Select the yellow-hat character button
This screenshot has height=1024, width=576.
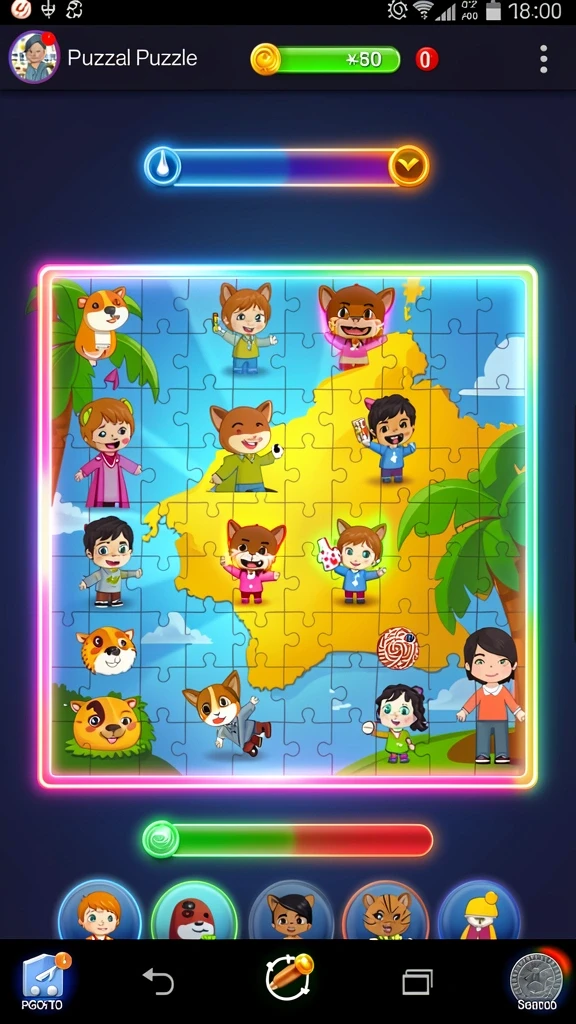479,911
